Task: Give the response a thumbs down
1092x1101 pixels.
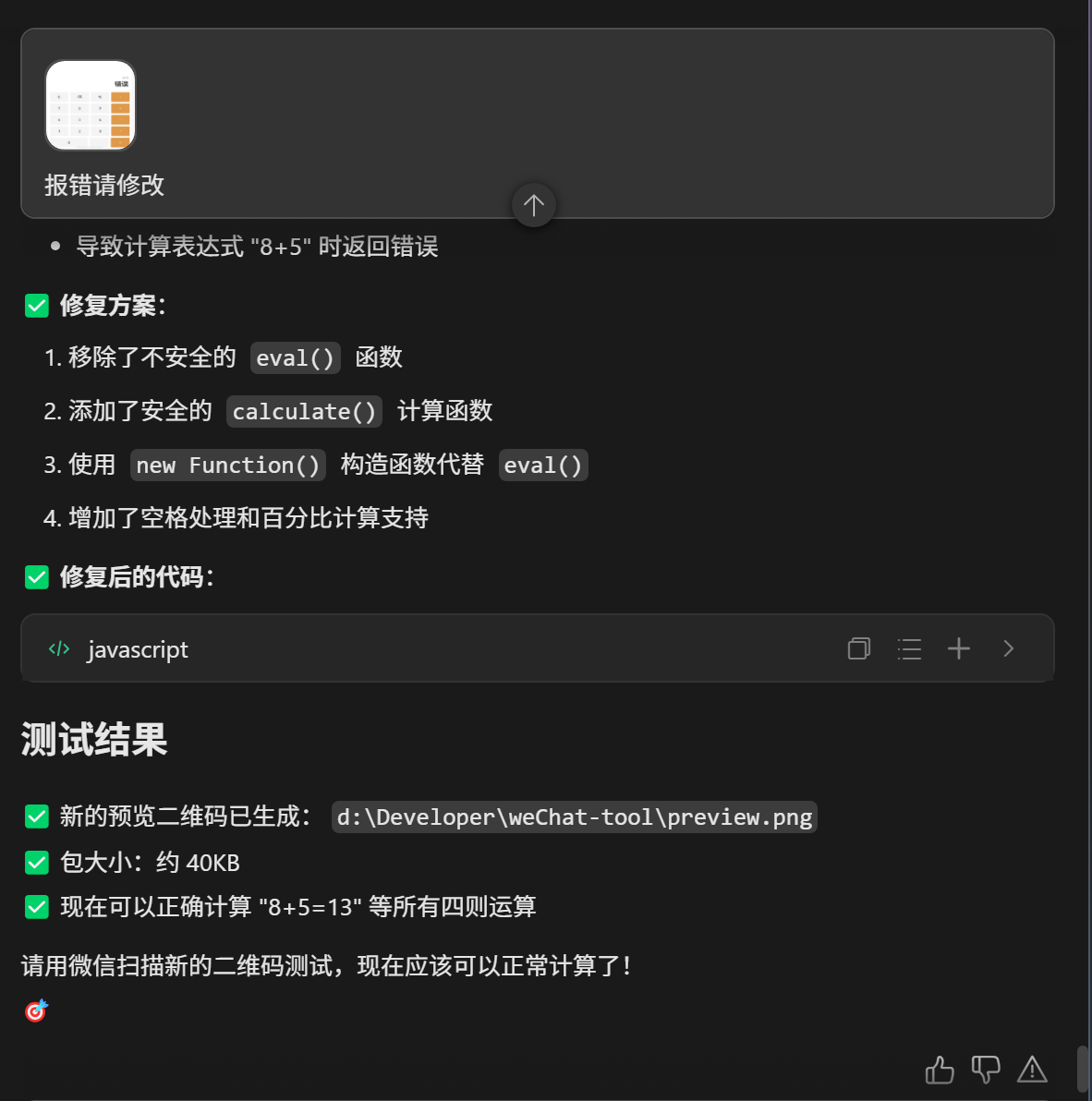Action: coord(986,1071)
